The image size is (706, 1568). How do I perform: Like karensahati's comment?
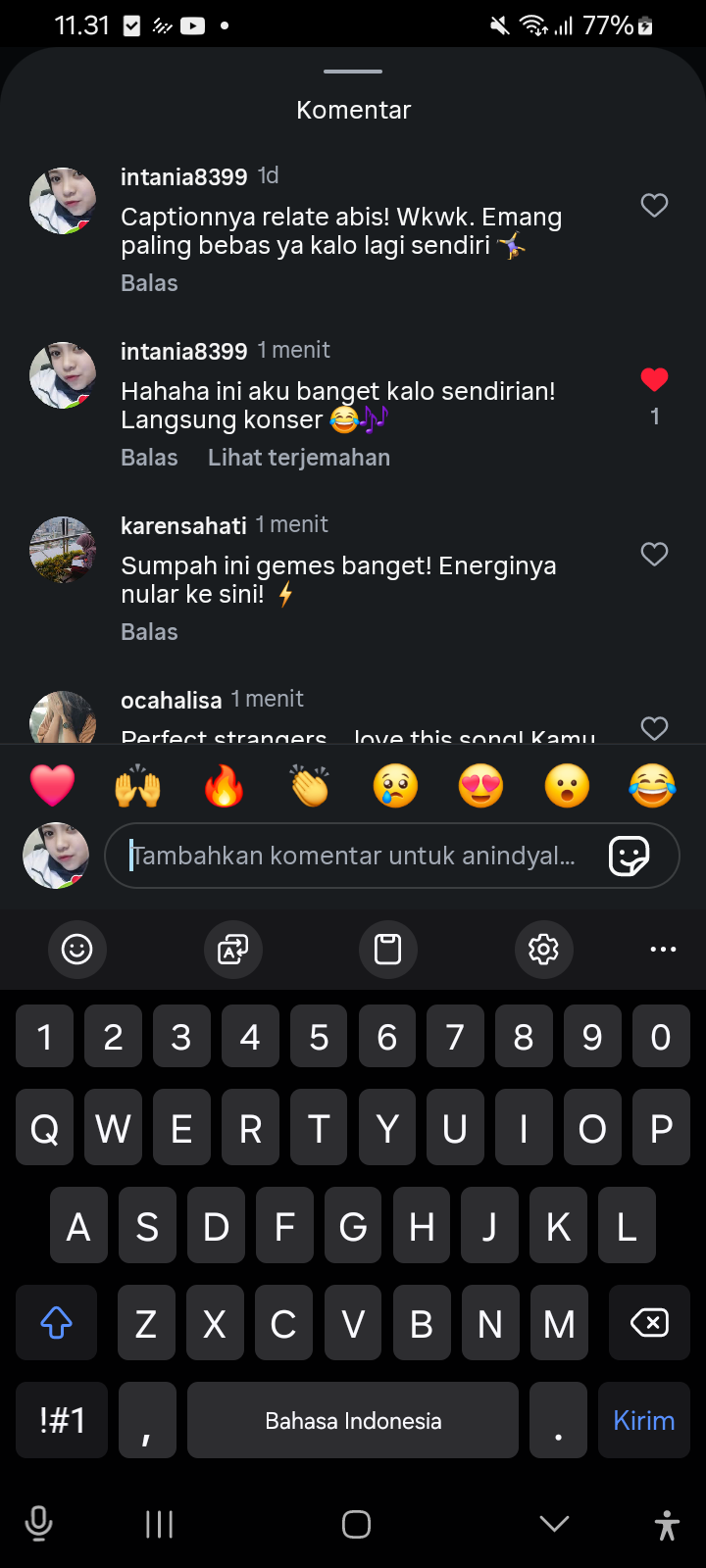click(x=654, y=554)
